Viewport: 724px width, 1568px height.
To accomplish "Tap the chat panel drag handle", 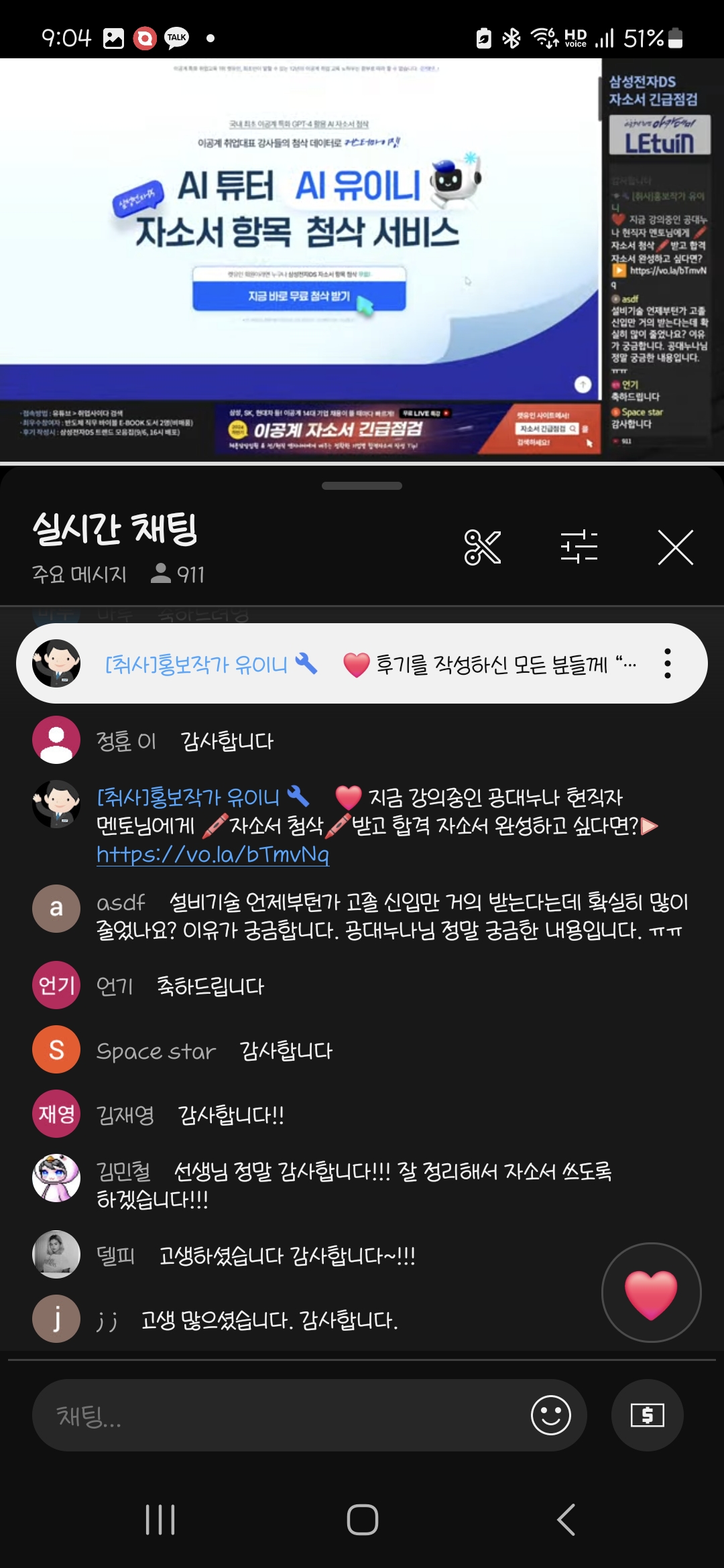I will click(362, 486).
